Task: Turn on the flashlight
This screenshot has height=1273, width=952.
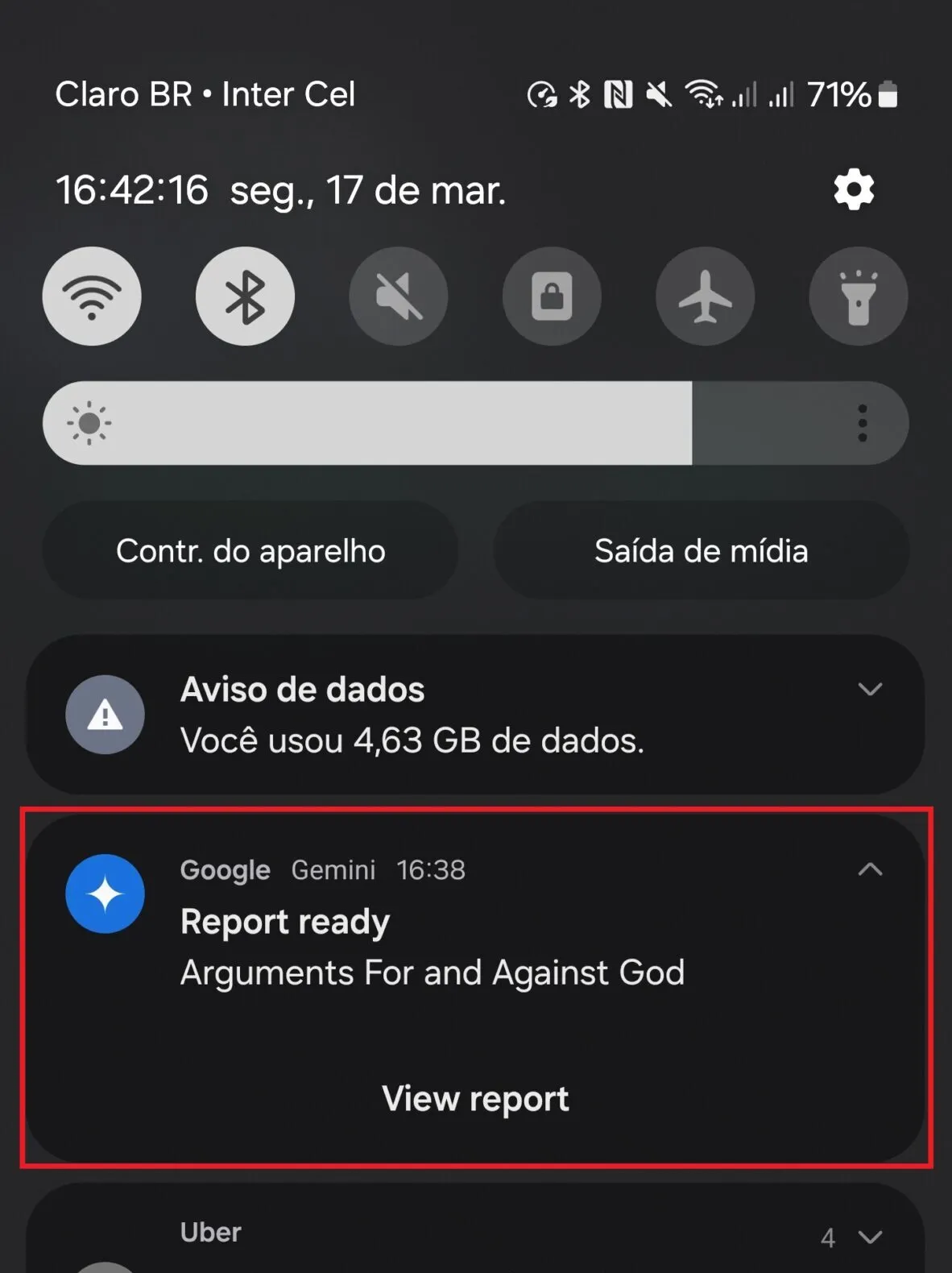Action: click(x=858, y=296)
